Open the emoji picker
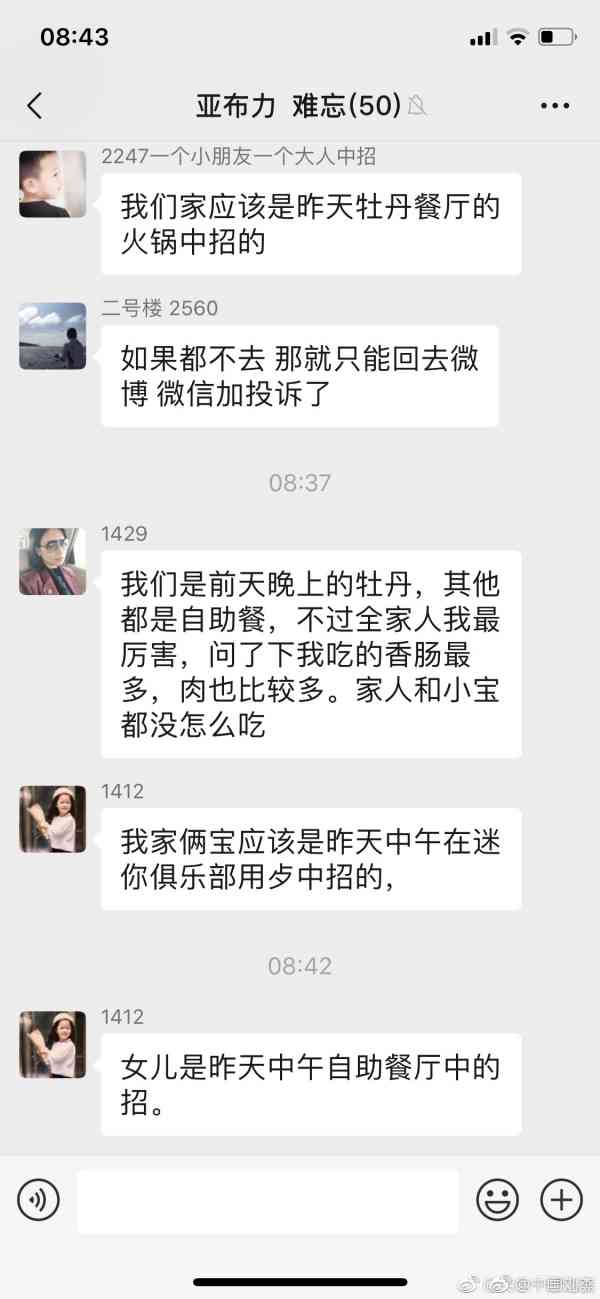Screen dimensions: 600x1299 click(497, 1198)
